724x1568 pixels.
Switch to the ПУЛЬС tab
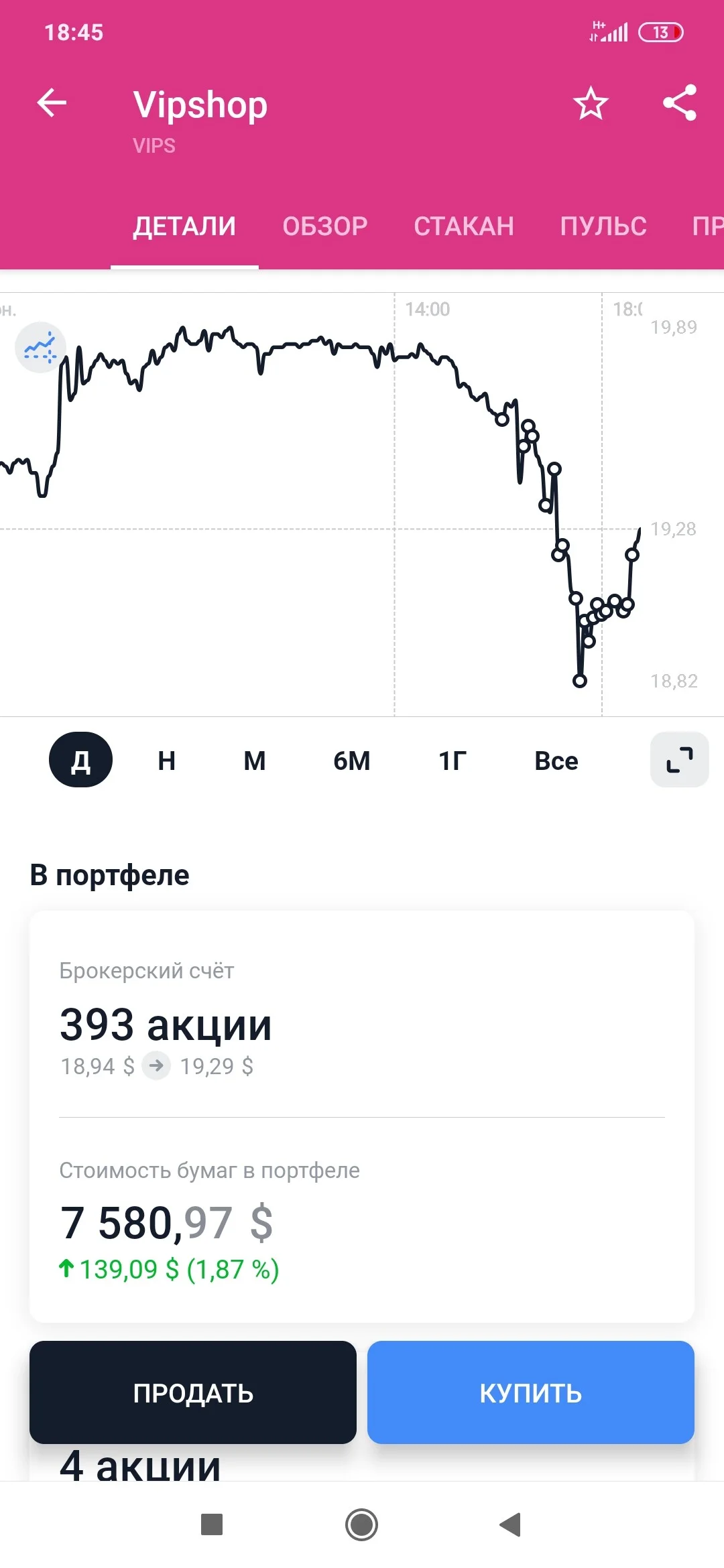click(603, 226)
